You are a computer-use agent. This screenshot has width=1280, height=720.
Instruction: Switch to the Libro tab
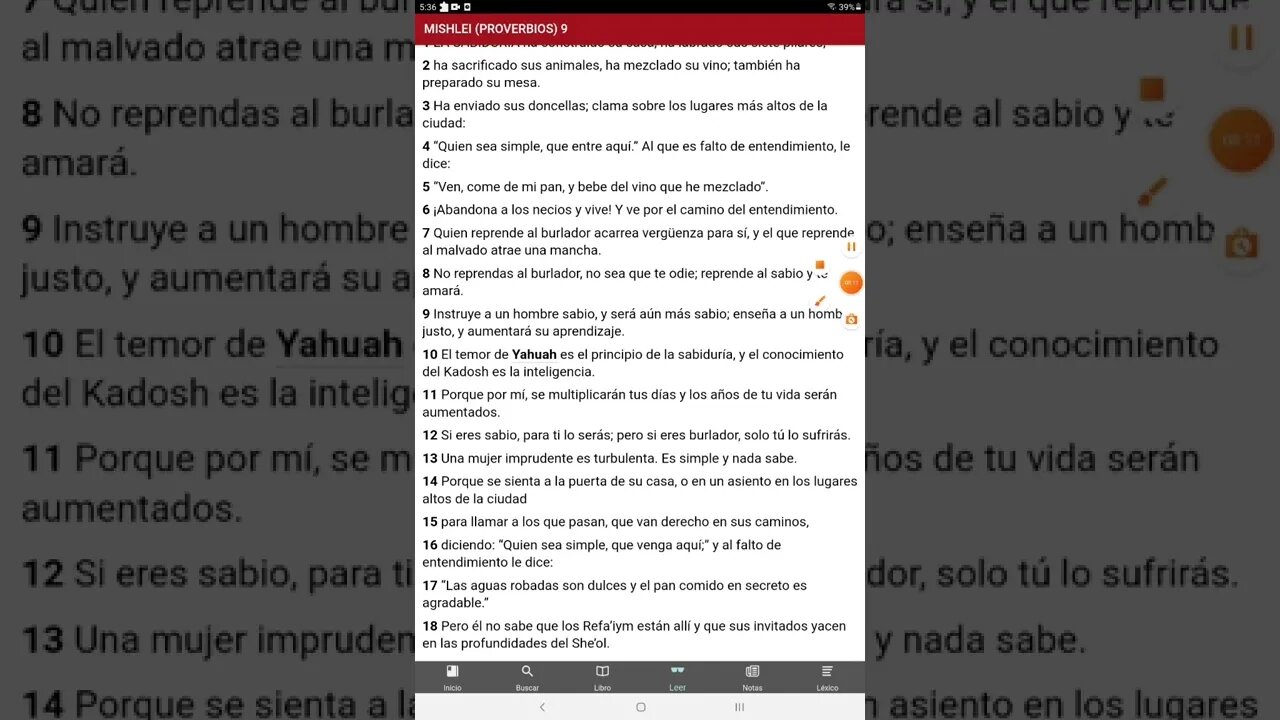(x=602, y=677)
